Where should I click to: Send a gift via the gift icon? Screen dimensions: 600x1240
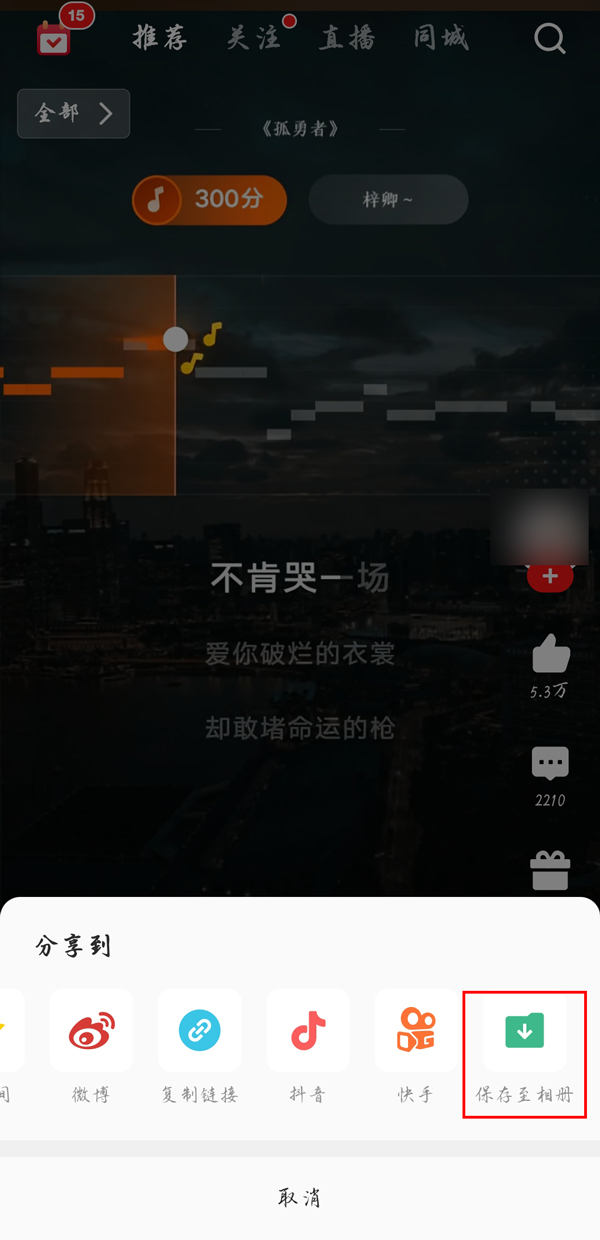pyautogui.click(x=550, y=870)
